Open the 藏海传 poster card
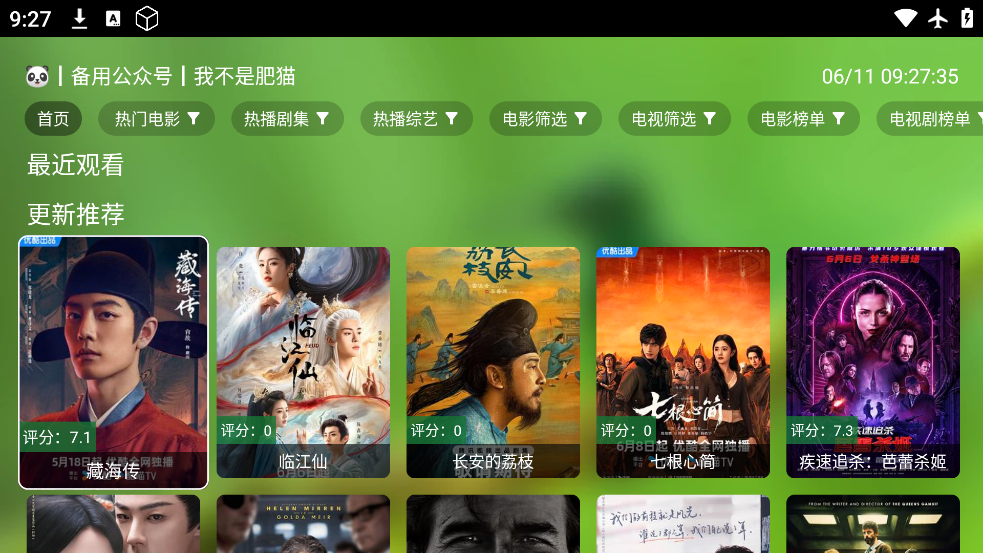Screen dimensions: 983x553 coord(113,360)
